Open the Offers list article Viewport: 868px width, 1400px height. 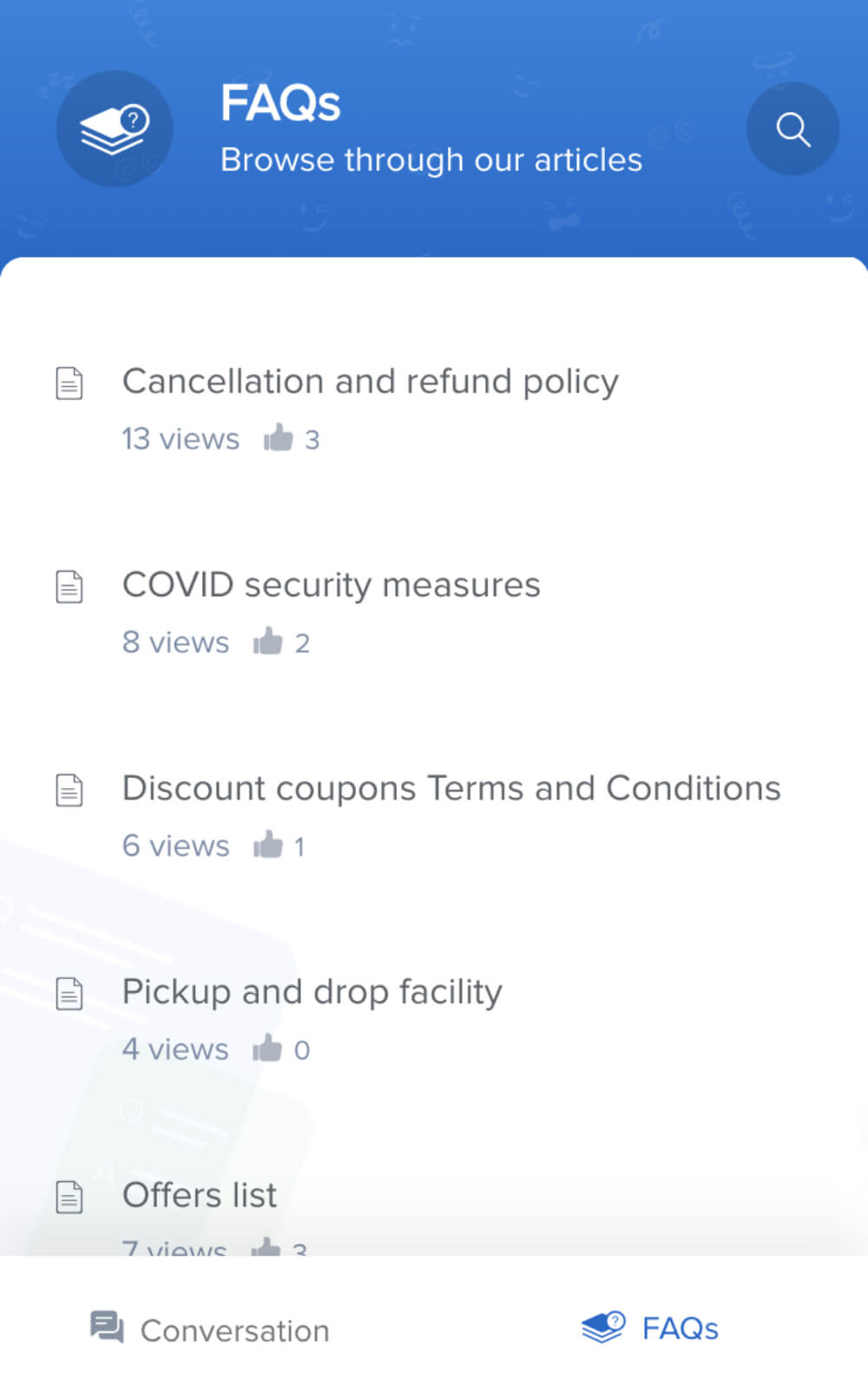[x=200, y=1195]
